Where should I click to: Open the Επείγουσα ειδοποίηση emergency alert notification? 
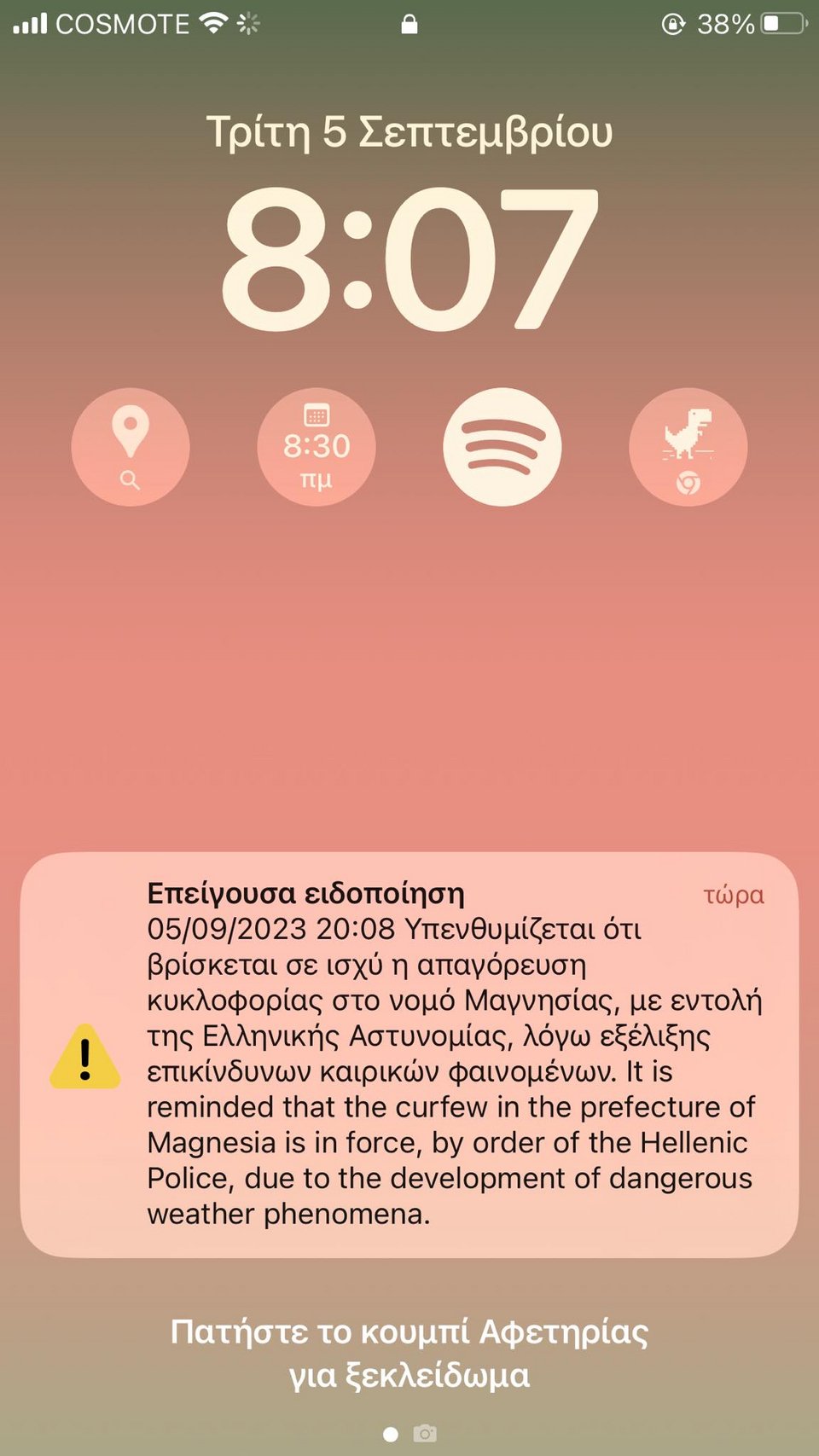tap(409, 1054)
